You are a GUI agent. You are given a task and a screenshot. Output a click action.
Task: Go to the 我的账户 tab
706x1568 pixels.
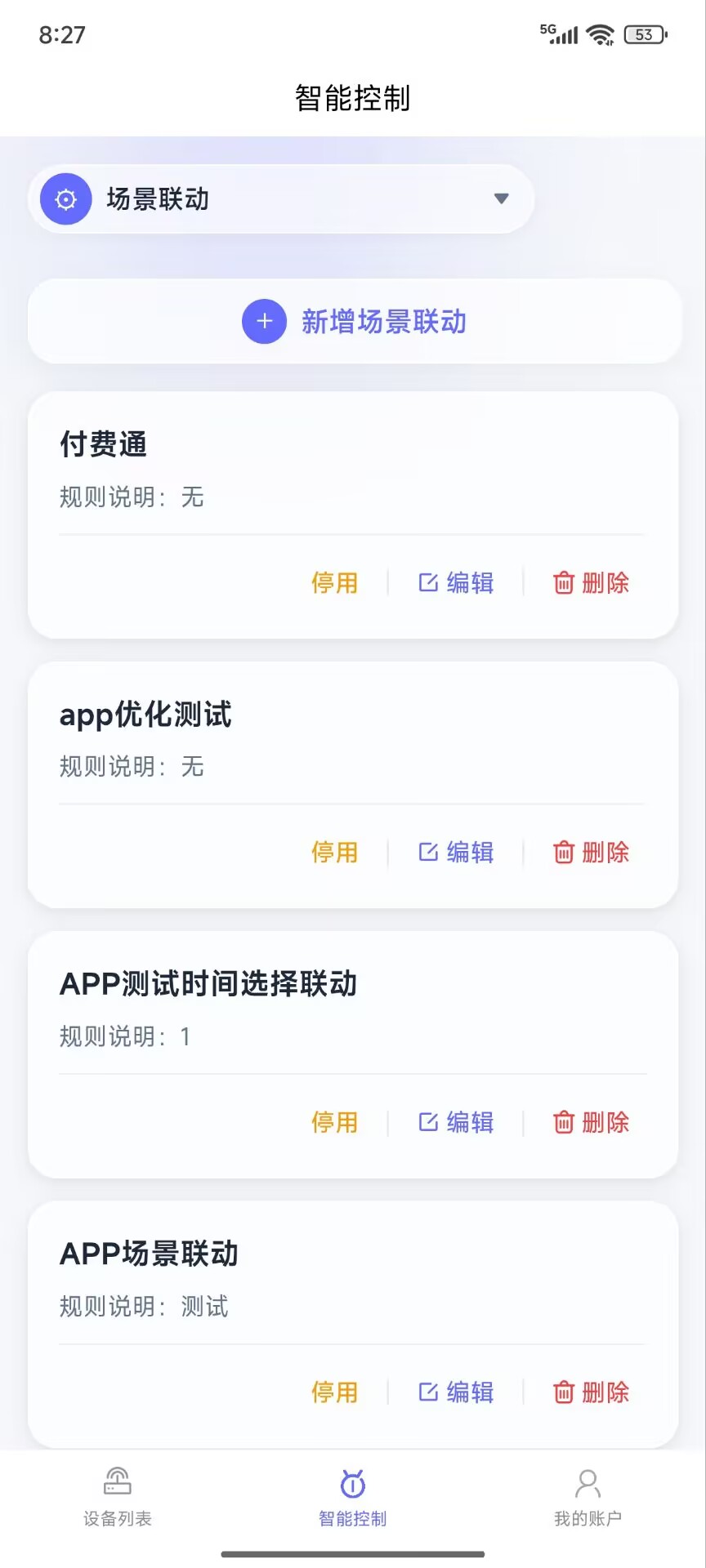tap(588, 1498)
